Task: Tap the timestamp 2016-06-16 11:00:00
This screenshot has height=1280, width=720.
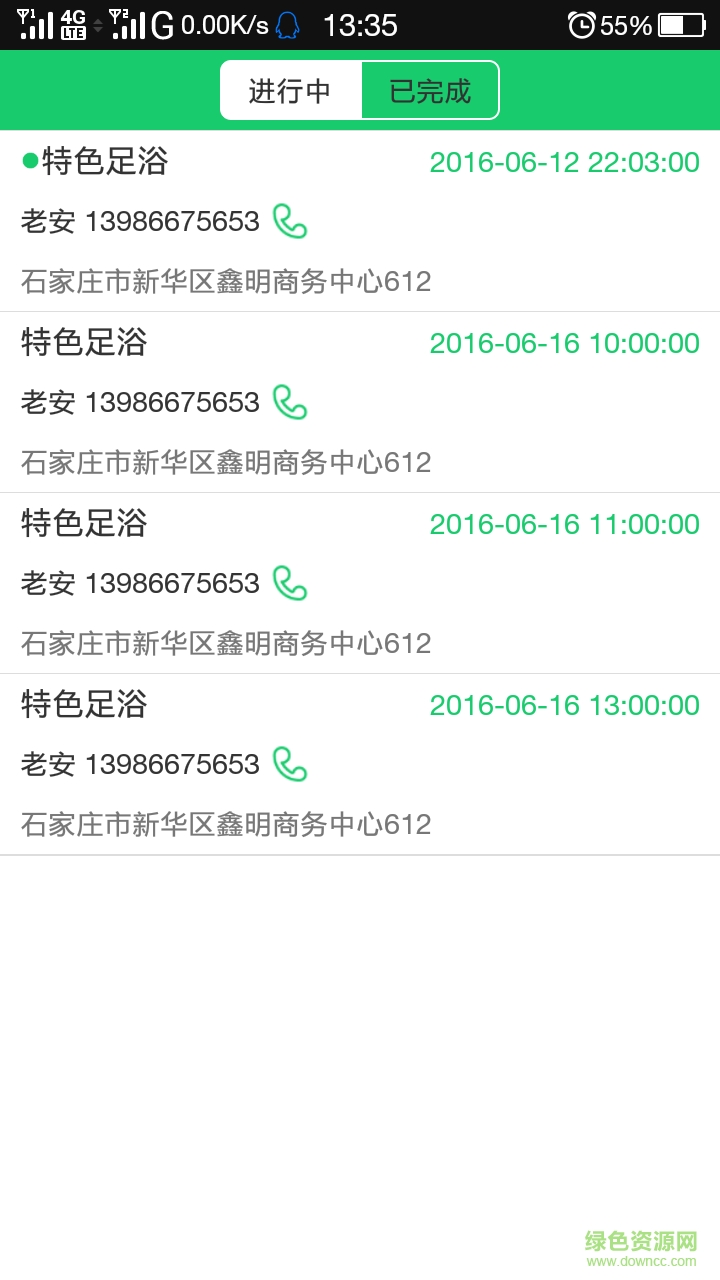Action: click(564, 523)
